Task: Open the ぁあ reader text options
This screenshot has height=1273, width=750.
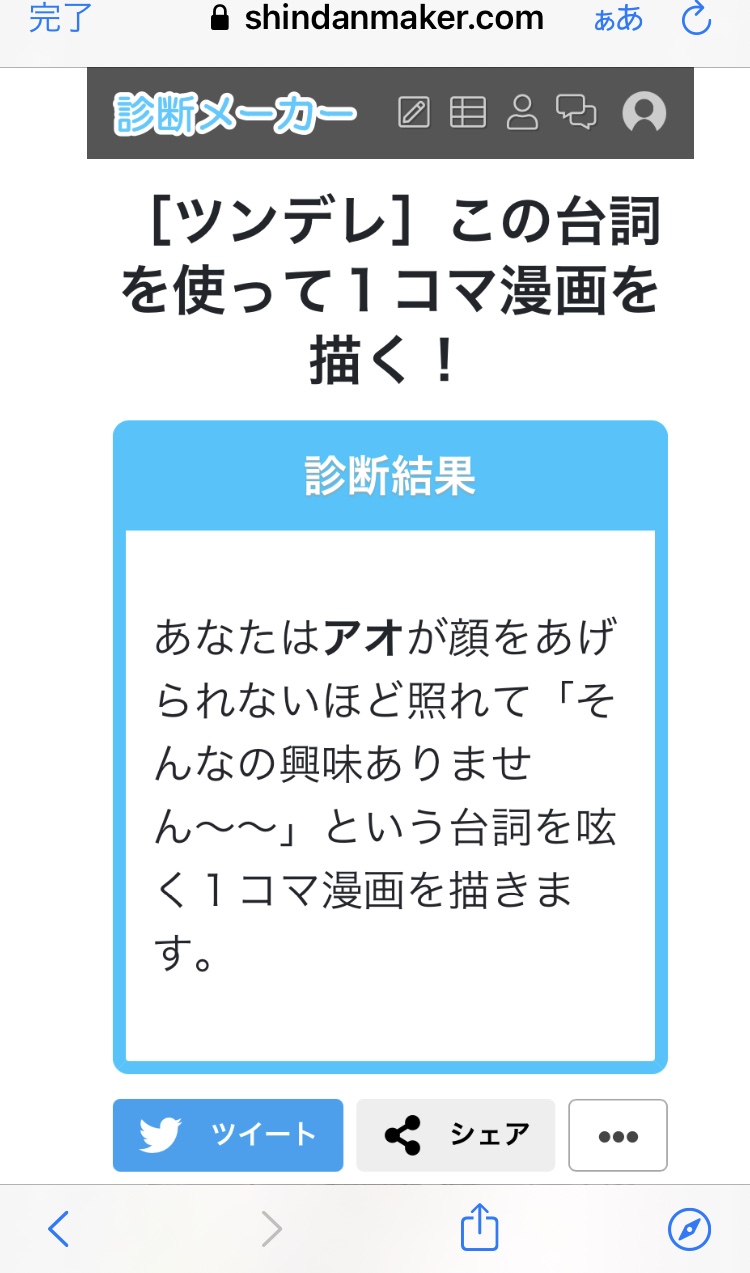Action: point(619,18)
